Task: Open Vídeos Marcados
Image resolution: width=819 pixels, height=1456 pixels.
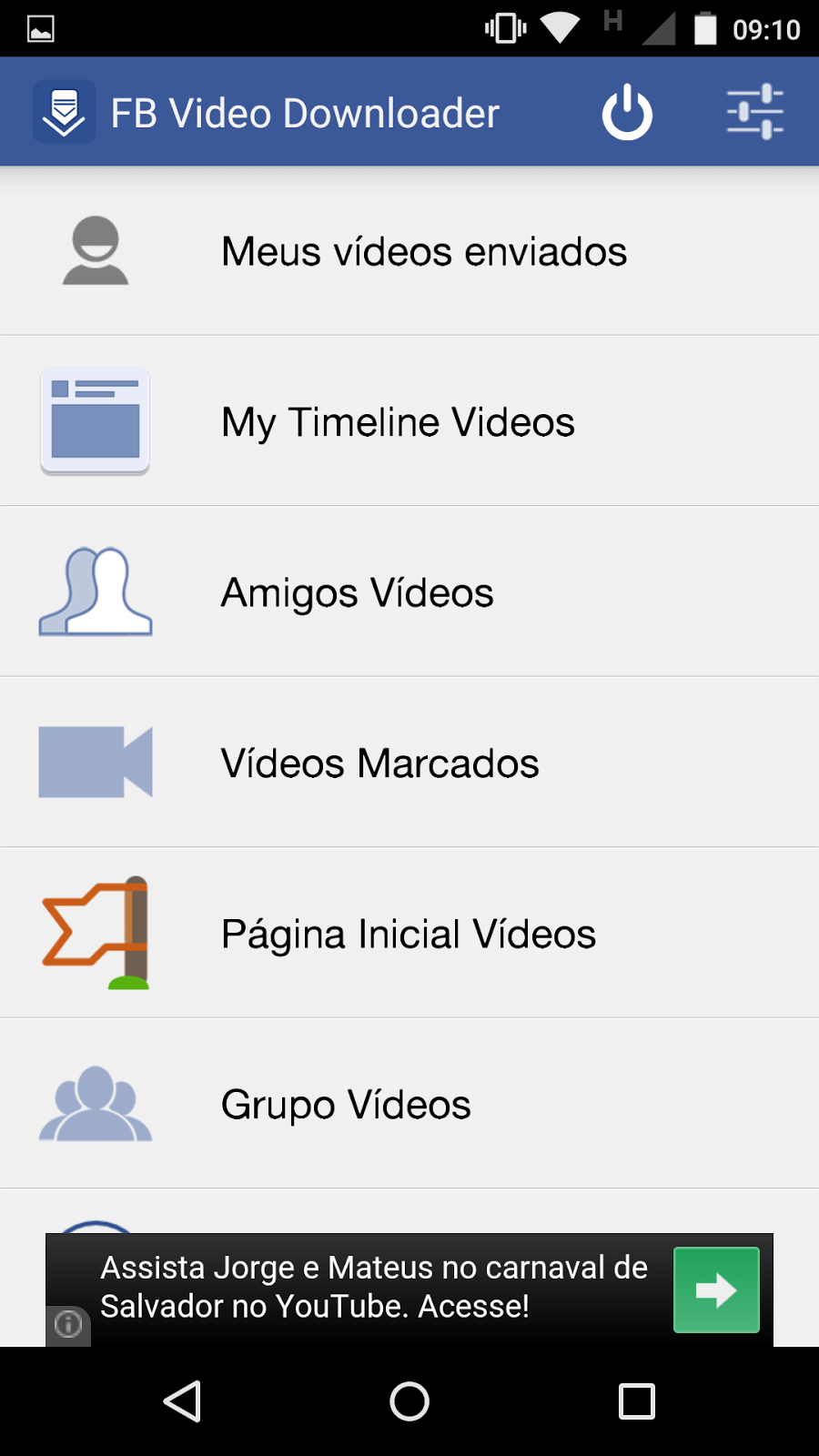Action: (379, 762)
